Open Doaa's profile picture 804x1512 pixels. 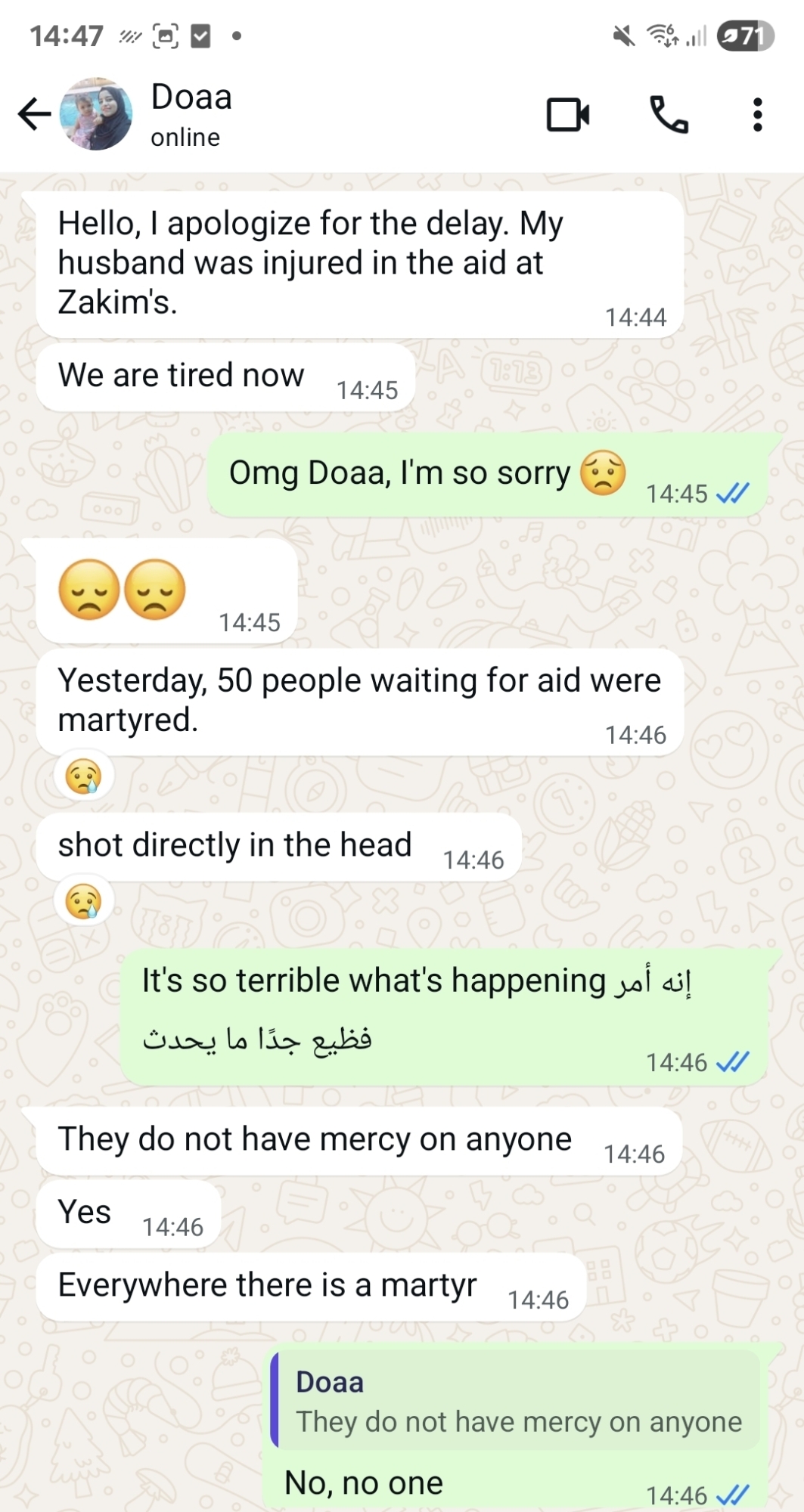pos(96,114)
